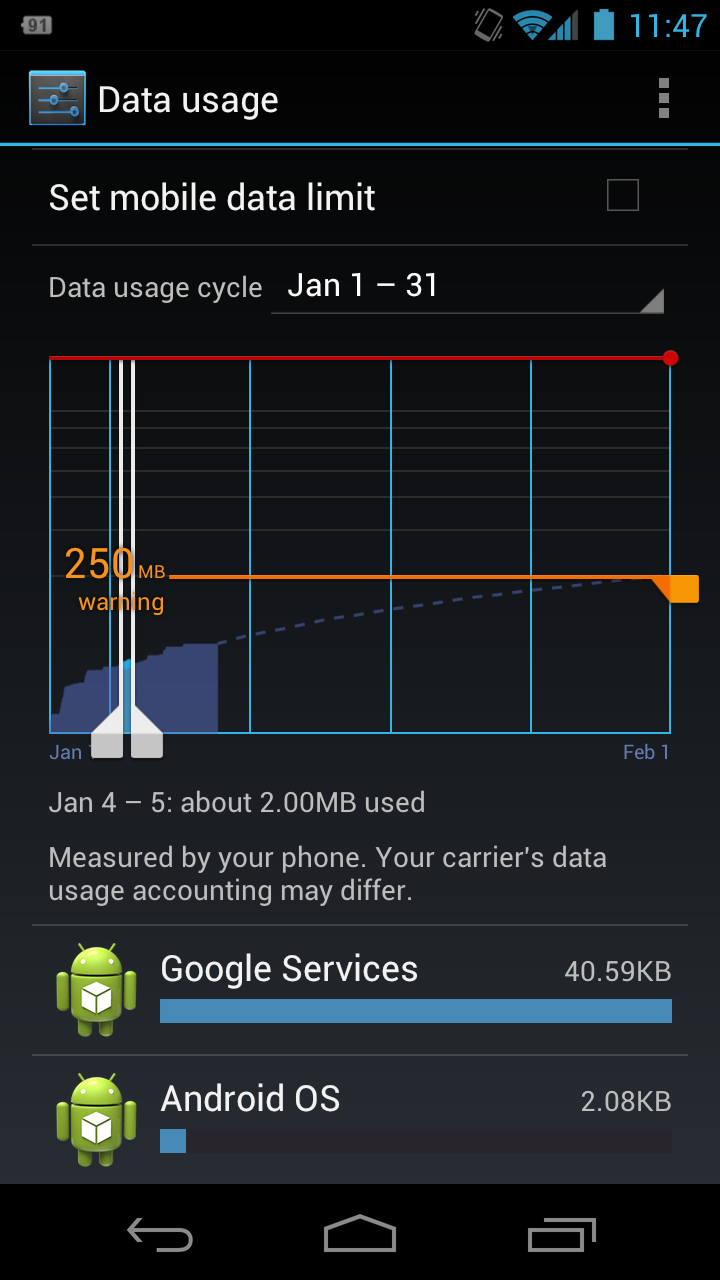This screenshot has width=720, height=1280.
Task: Open recent apps
Action: (562, 1234)
